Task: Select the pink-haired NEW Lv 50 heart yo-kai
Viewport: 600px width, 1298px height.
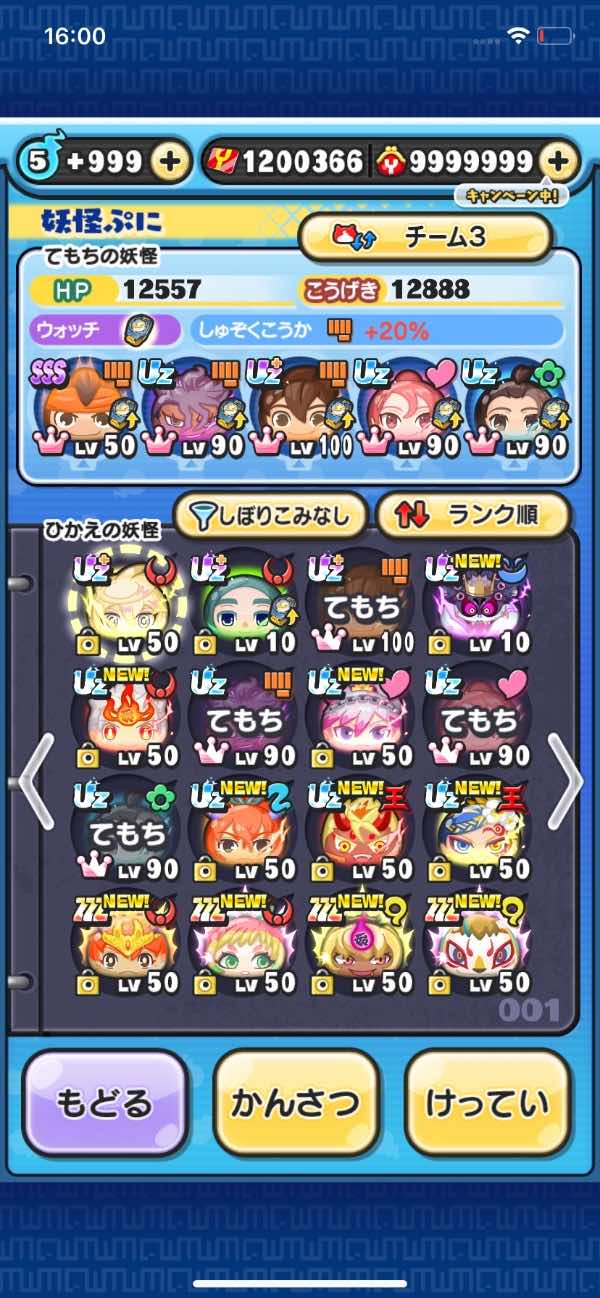Action: coord(358,718)
